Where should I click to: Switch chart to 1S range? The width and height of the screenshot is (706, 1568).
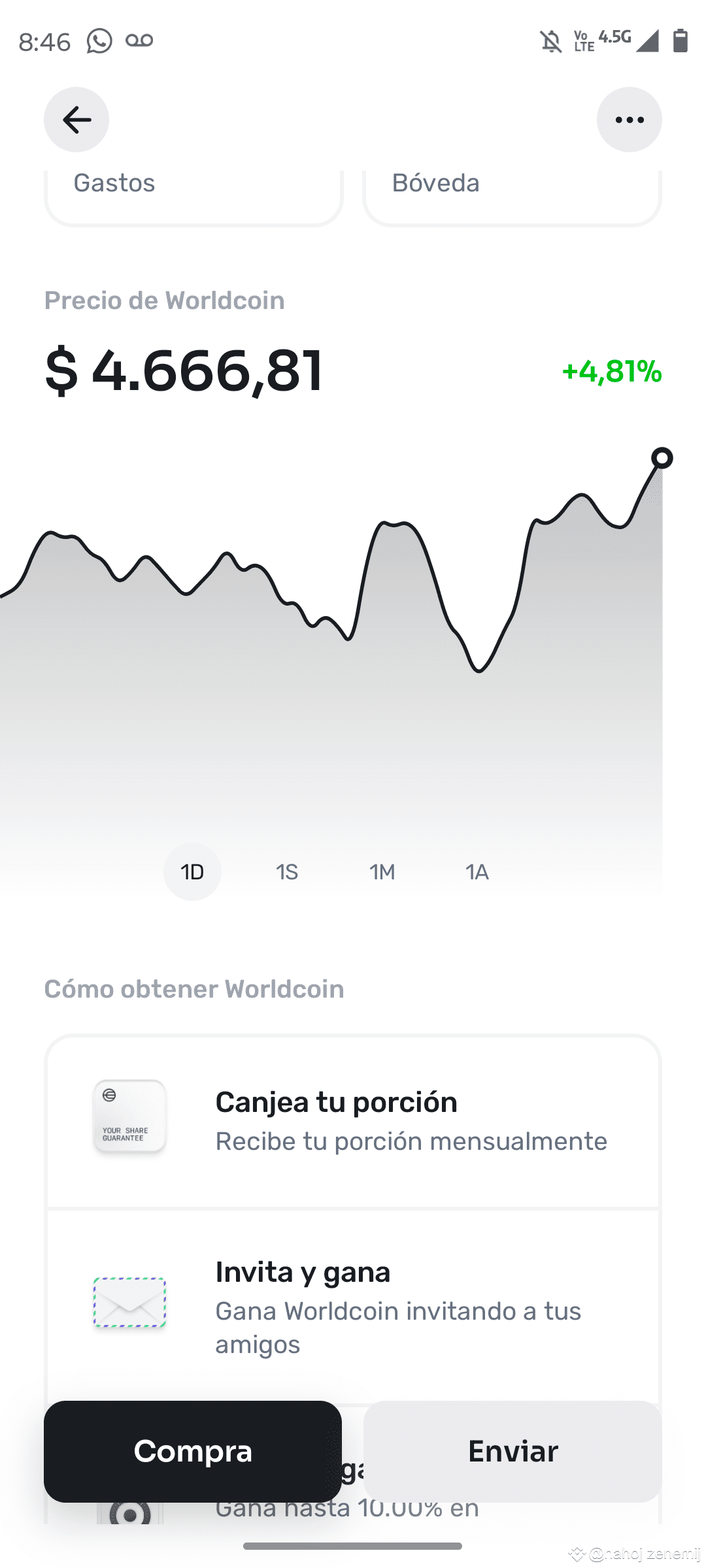(287, 872)
